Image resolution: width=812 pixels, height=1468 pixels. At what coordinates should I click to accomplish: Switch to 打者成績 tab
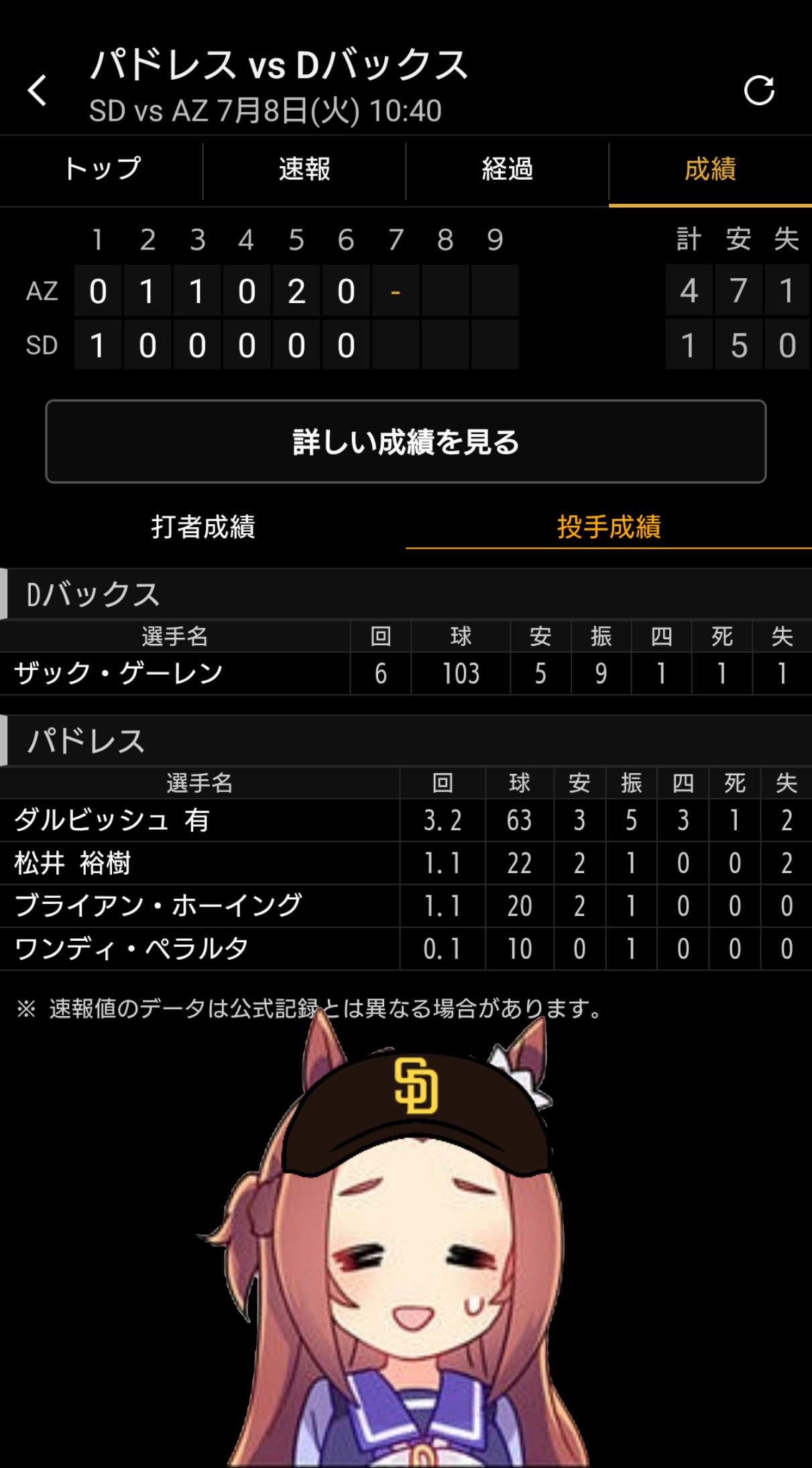pyautogui.click(x=203, y=527)
